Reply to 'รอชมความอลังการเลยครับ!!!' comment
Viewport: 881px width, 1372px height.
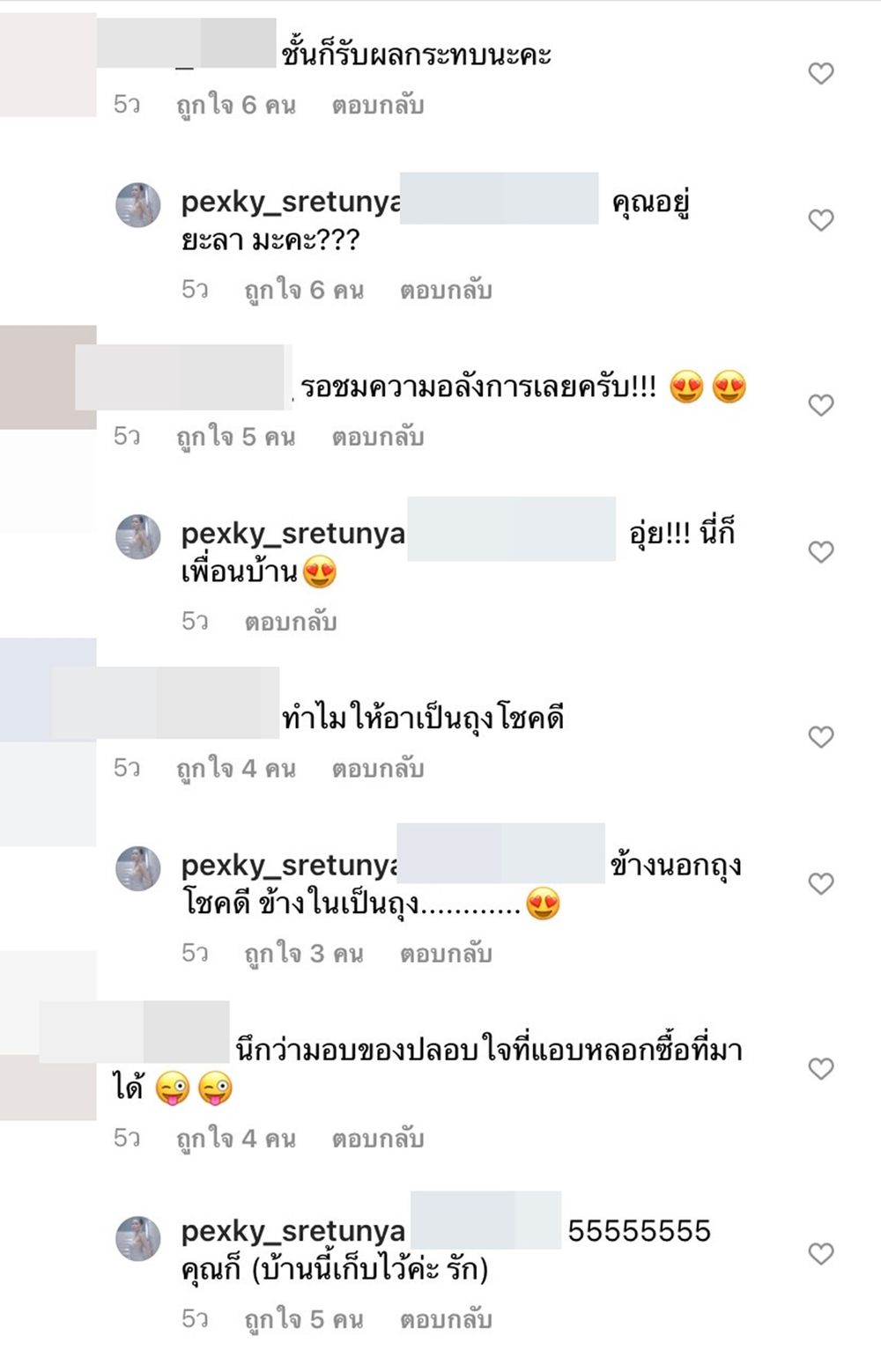(x=378, y=437)
